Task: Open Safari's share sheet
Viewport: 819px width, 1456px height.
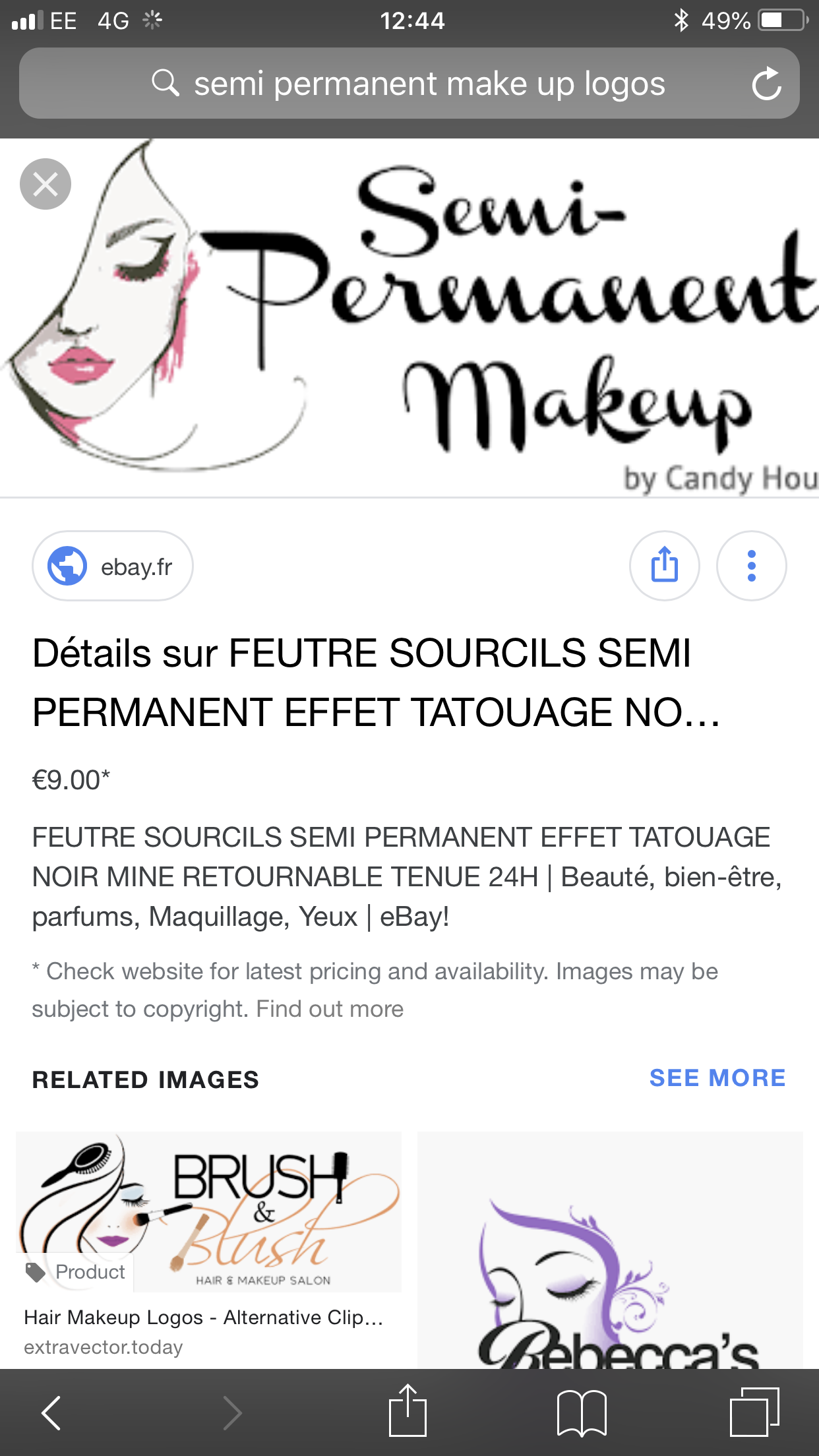Action: click(x=408, y=1412)
